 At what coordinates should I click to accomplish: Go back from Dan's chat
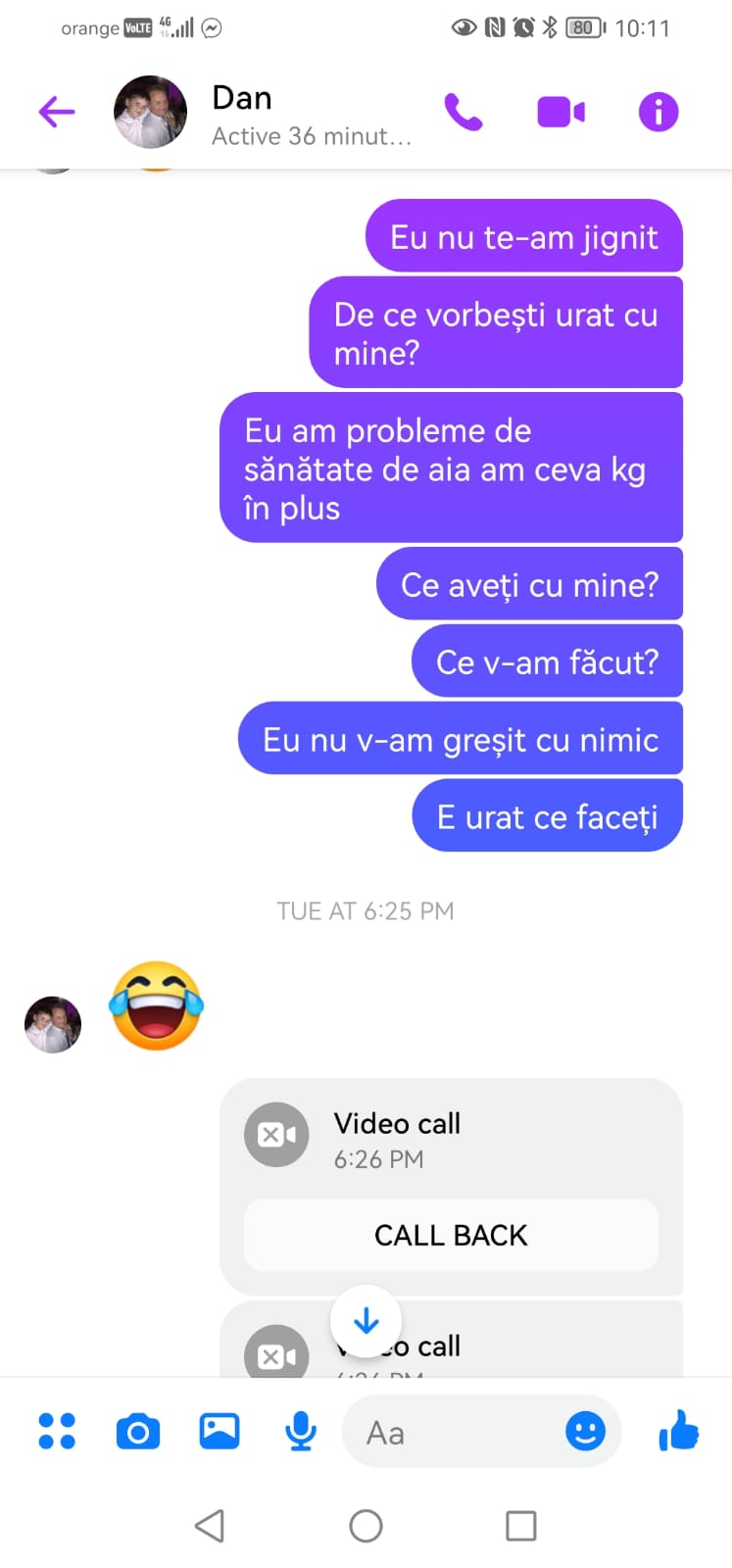pyautogui.click(x=57, y=112)
